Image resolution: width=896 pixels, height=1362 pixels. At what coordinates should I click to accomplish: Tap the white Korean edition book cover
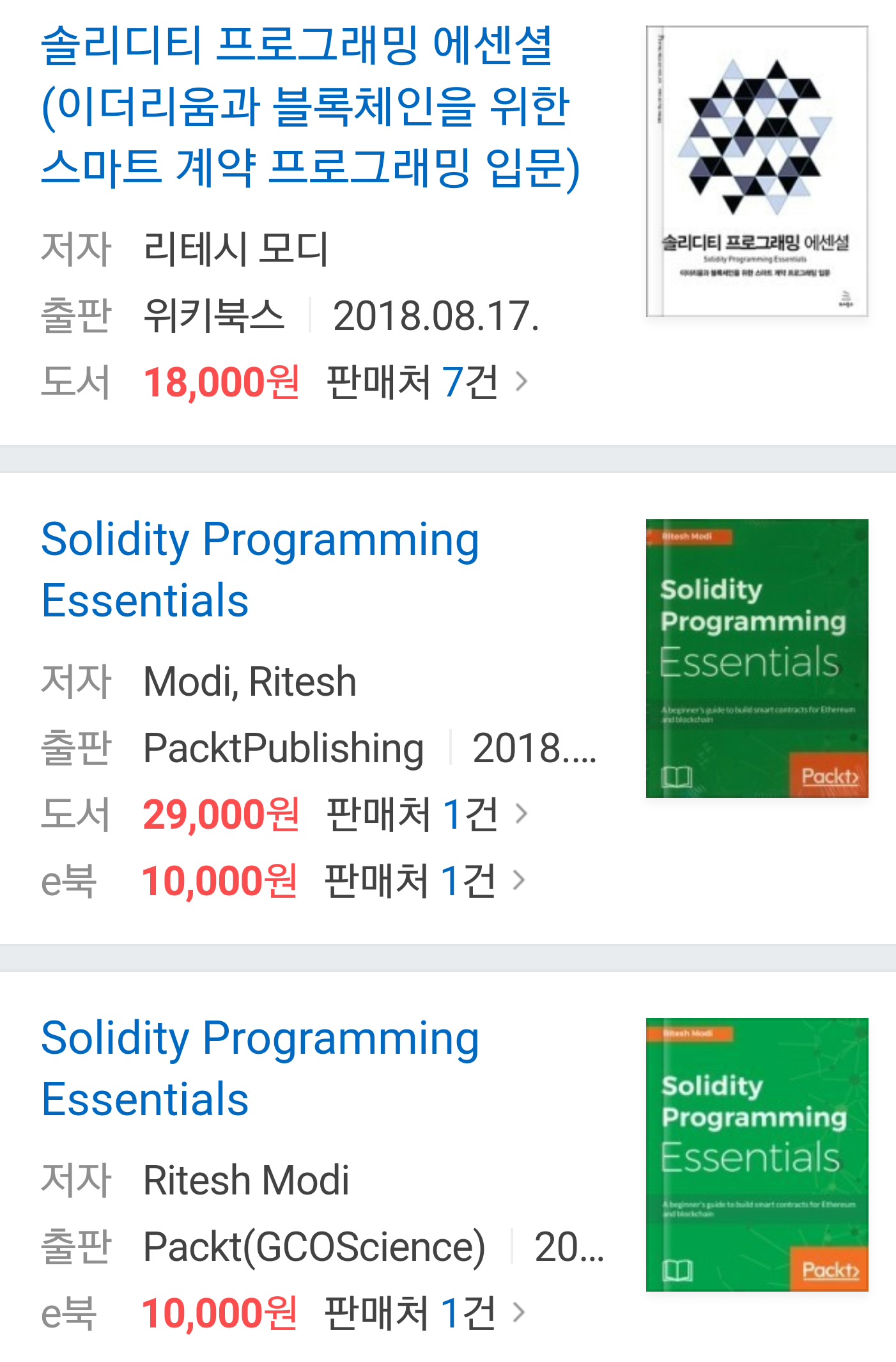coord(757,171)
